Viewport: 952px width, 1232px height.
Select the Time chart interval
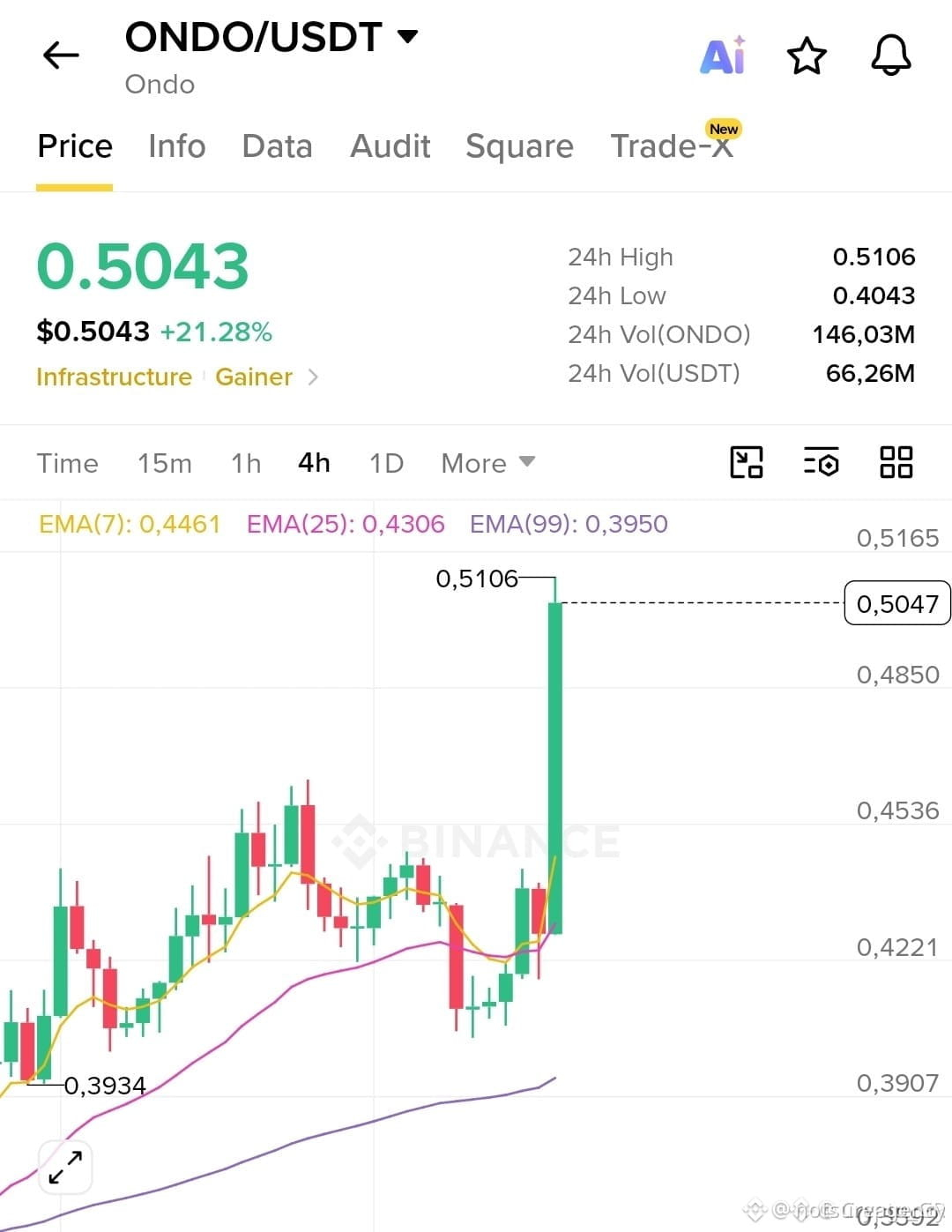click(68, 463)
